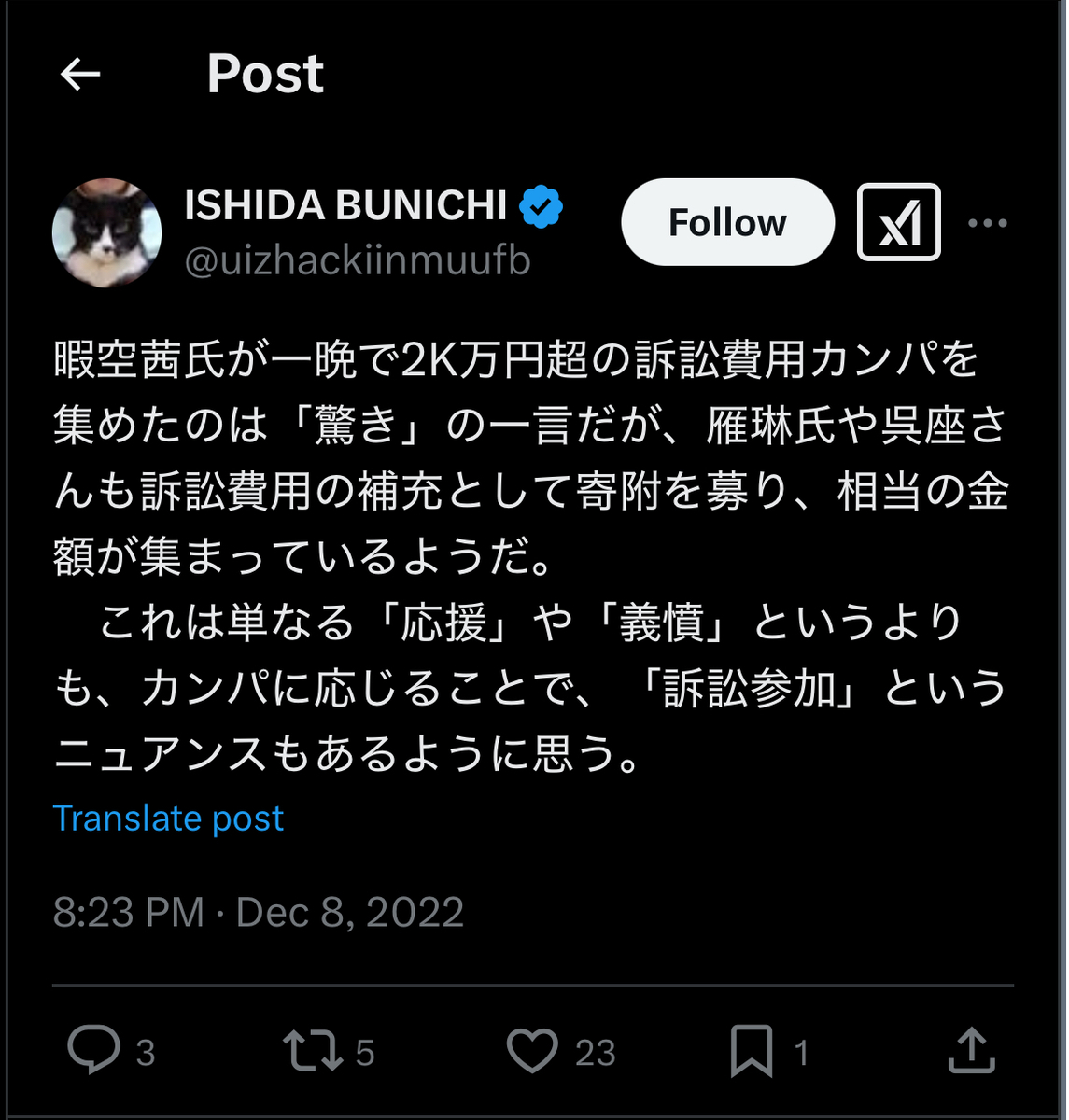Screen dimensions: 1069x1120
Task: Open the three-dot overflow menu
Action: point(987,223)
